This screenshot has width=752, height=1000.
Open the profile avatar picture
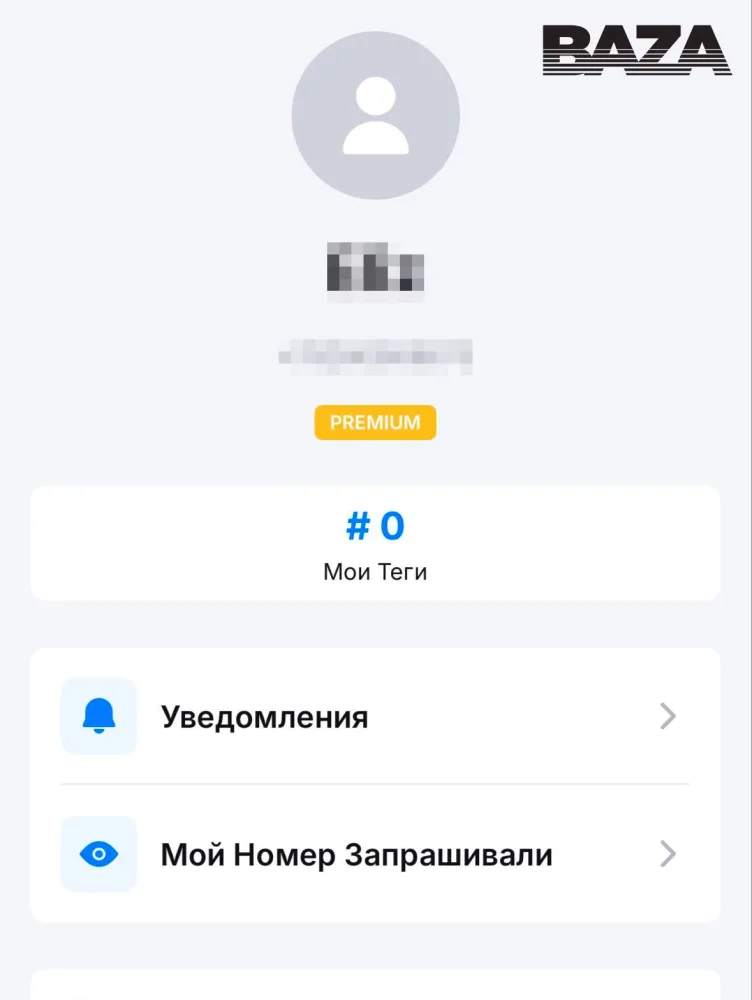[x=376, y=115]
